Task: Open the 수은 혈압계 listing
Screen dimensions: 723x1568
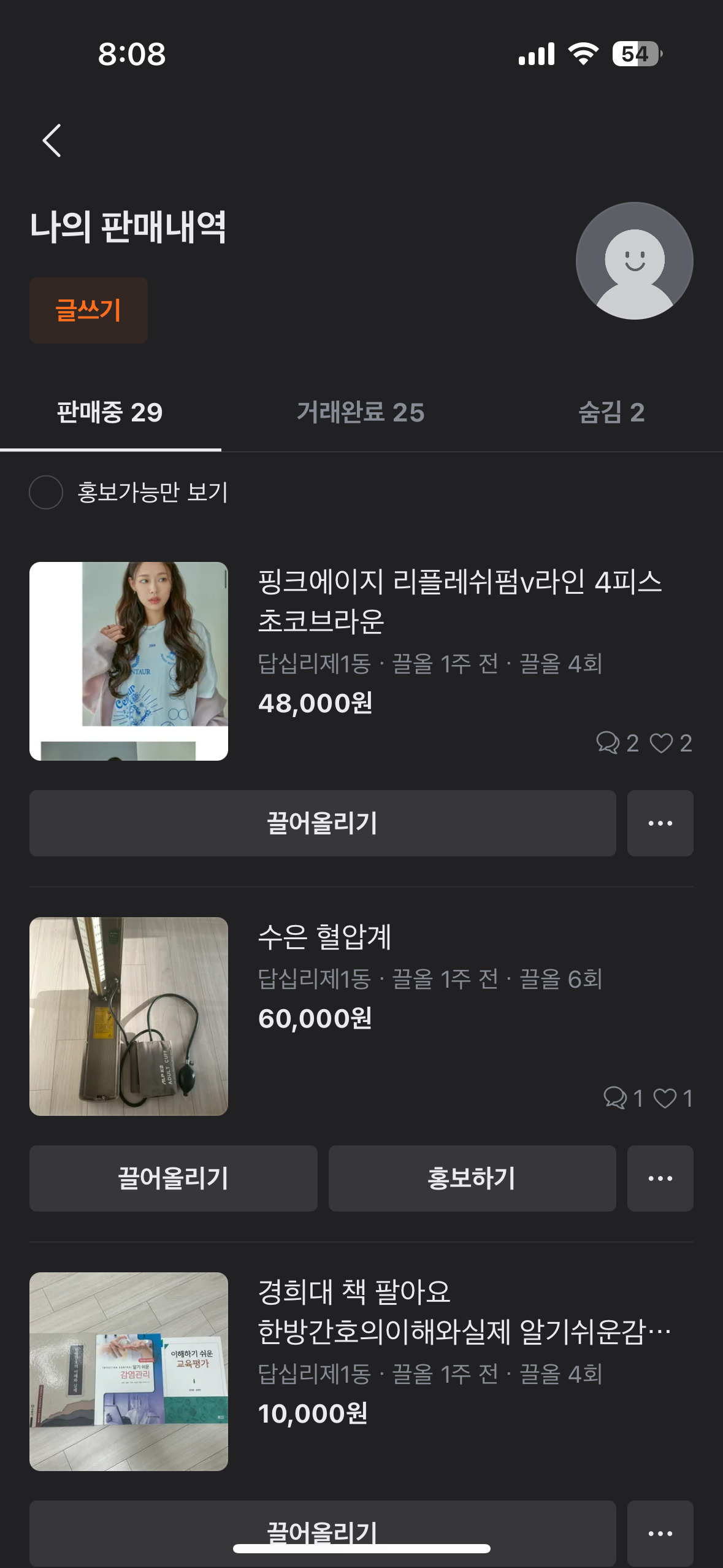Action: tap(325, 938)
